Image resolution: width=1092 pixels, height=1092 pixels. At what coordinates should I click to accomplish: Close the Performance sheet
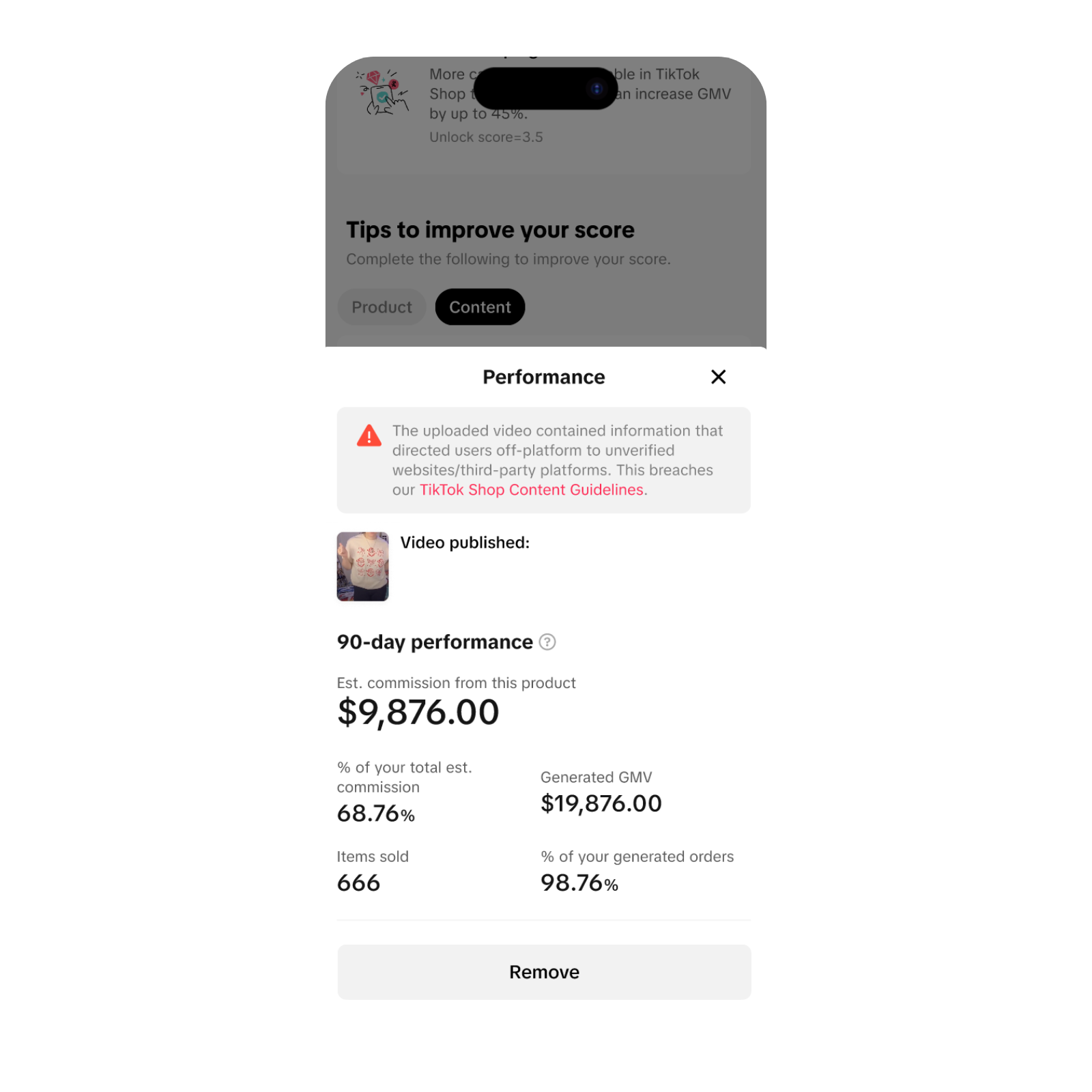718,377
